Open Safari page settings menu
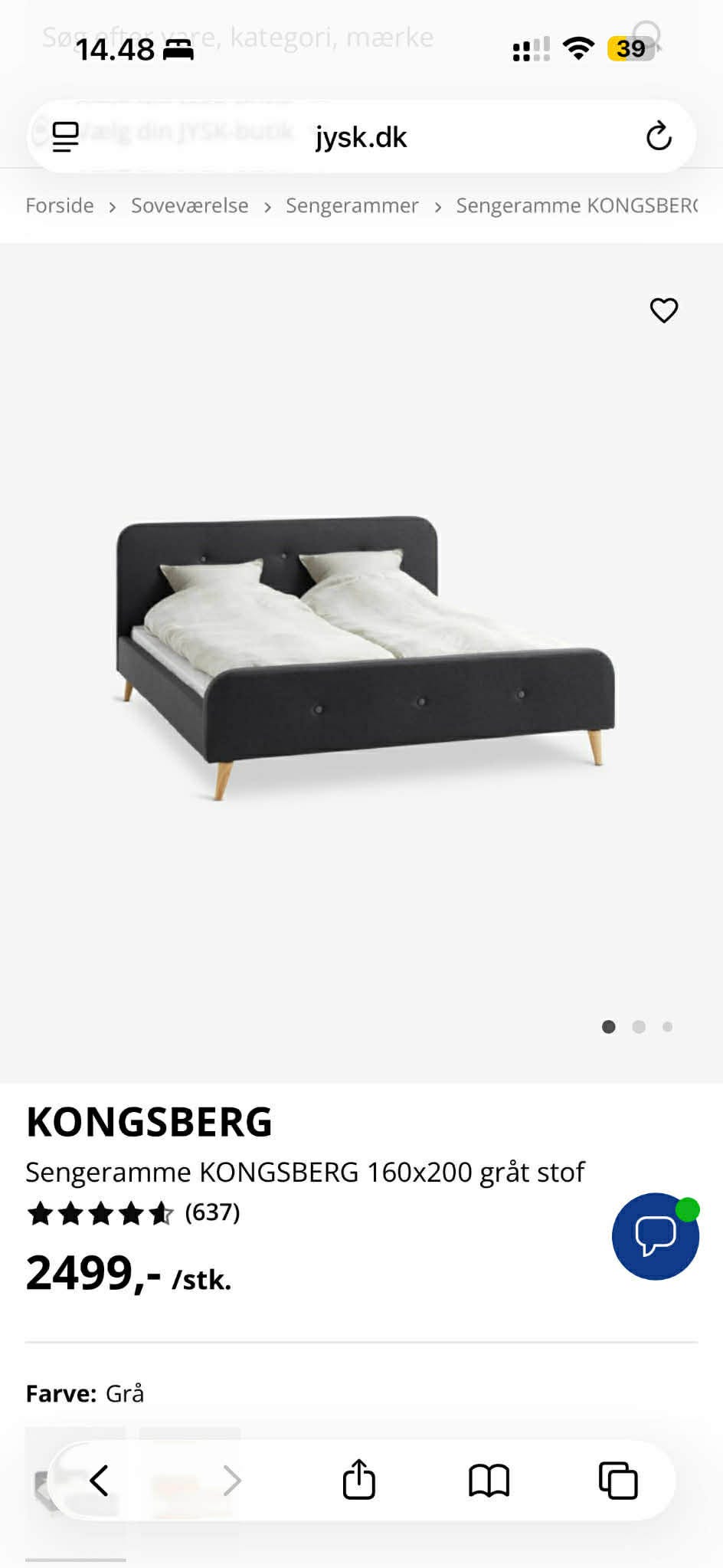 pyautogui.click(x=66, y=136)
